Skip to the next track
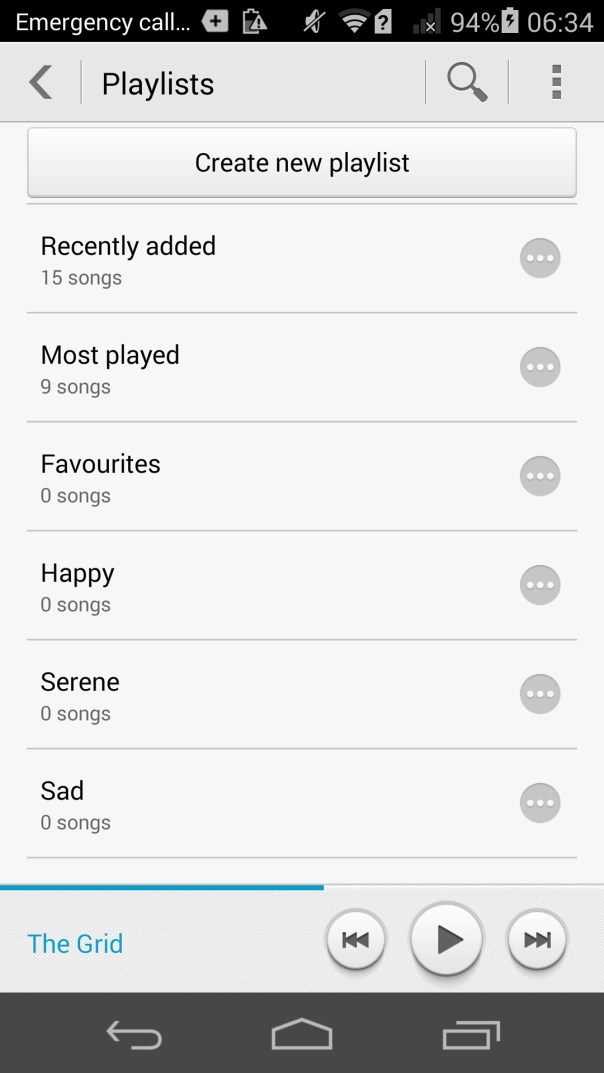Image resolution: width=604 pixels, height=1073 pixels. (x=537, y=940)
